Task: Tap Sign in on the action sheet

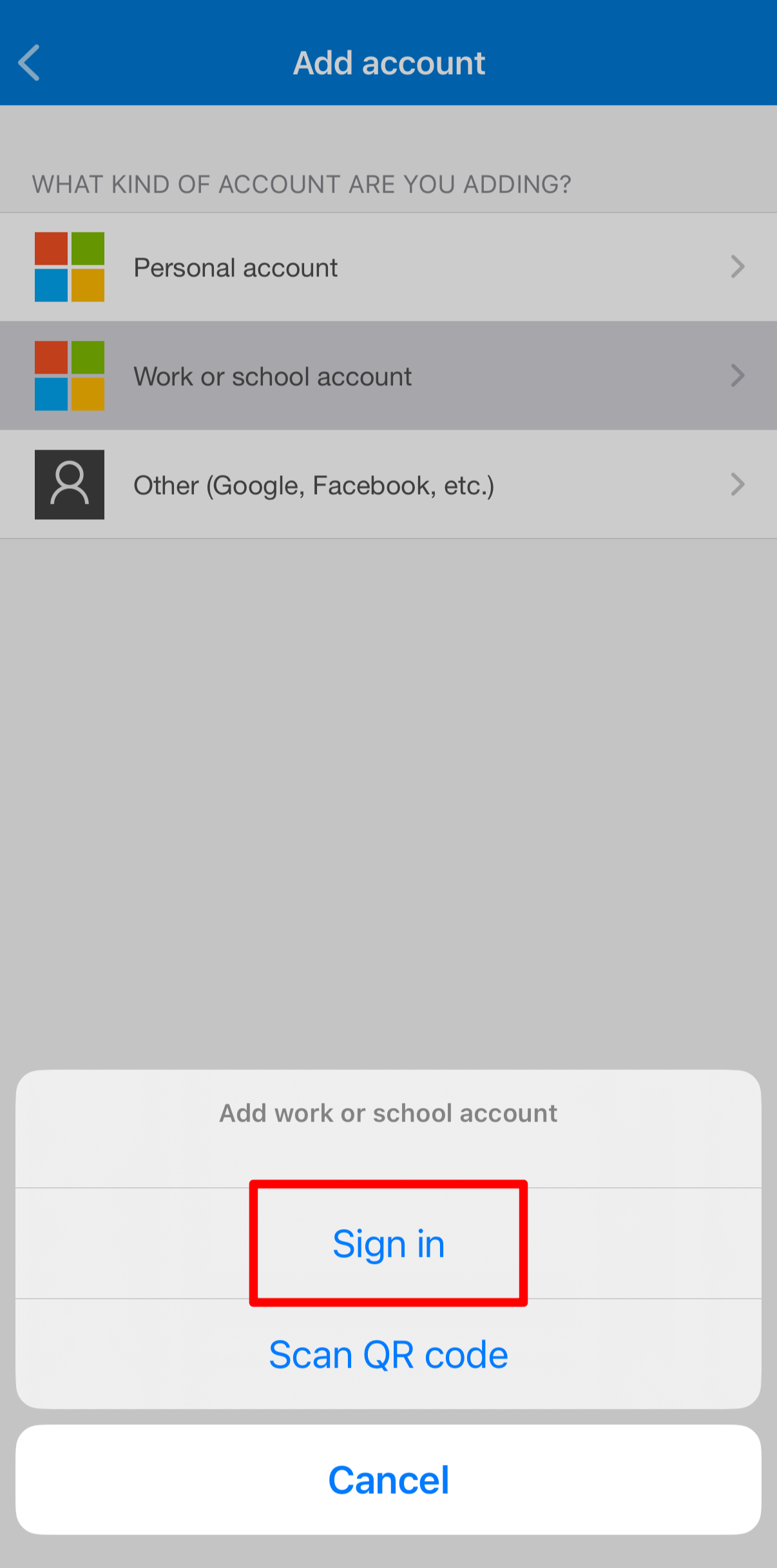Action: [x=388, y=1243]
